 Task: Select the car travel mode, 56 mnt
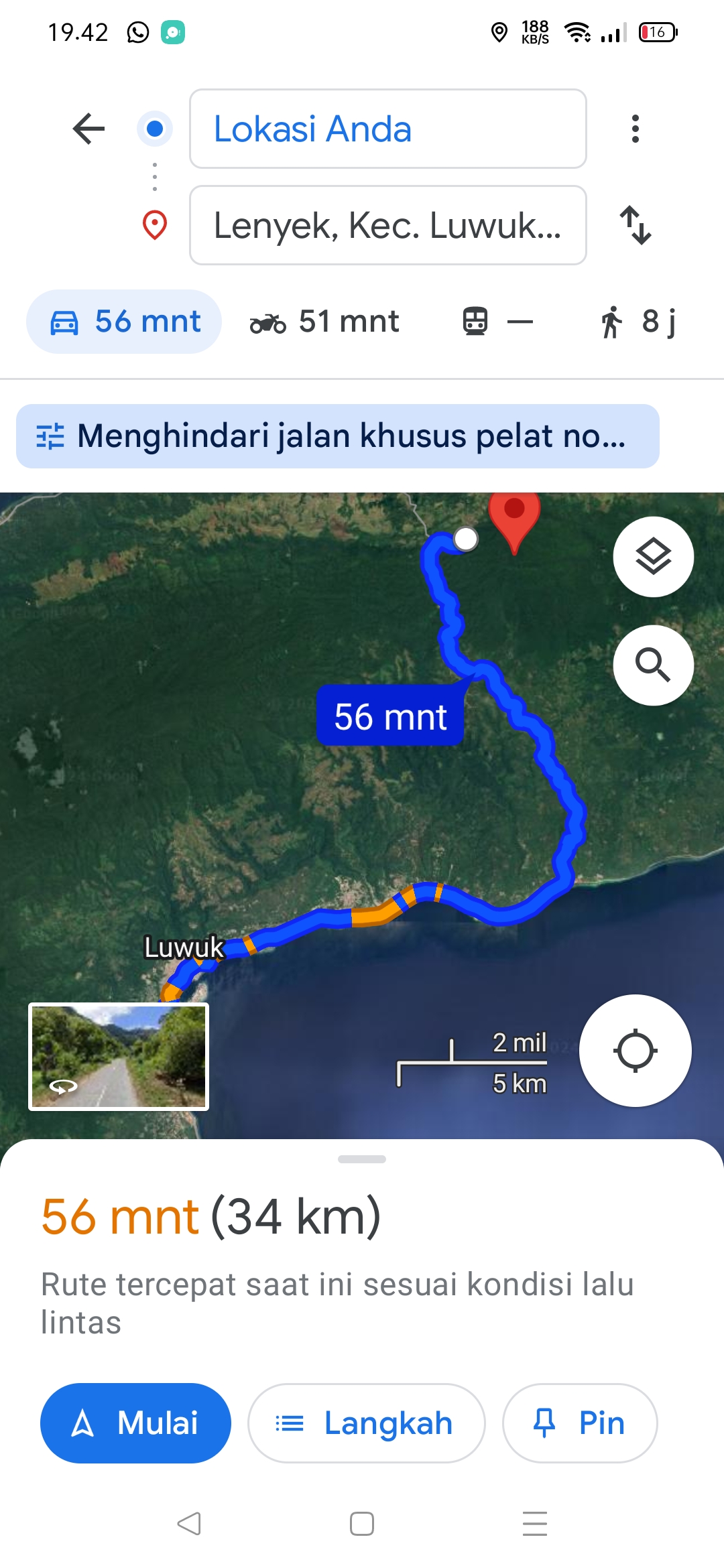click(x=124, y=322)
